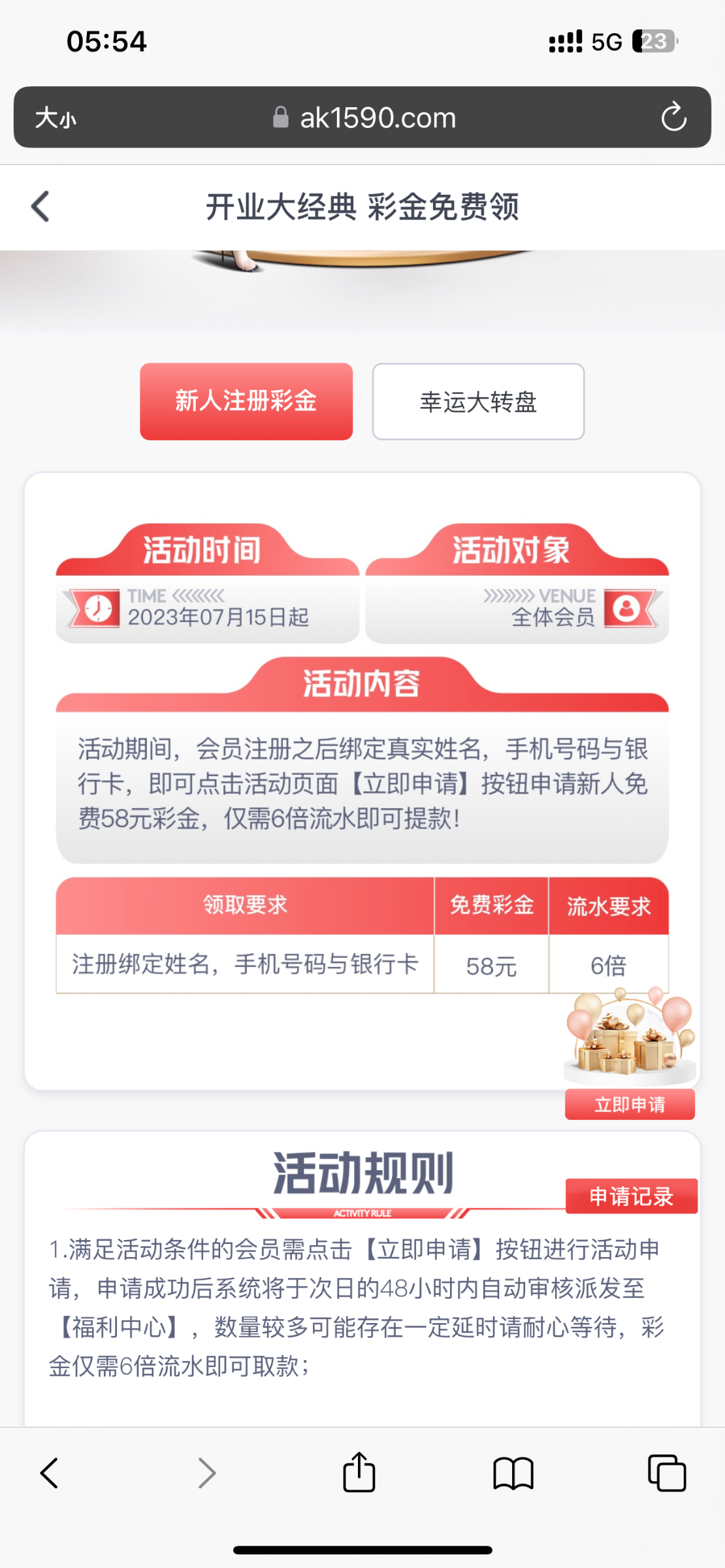Open the Safari share sheet

[x=359, y=1473]
